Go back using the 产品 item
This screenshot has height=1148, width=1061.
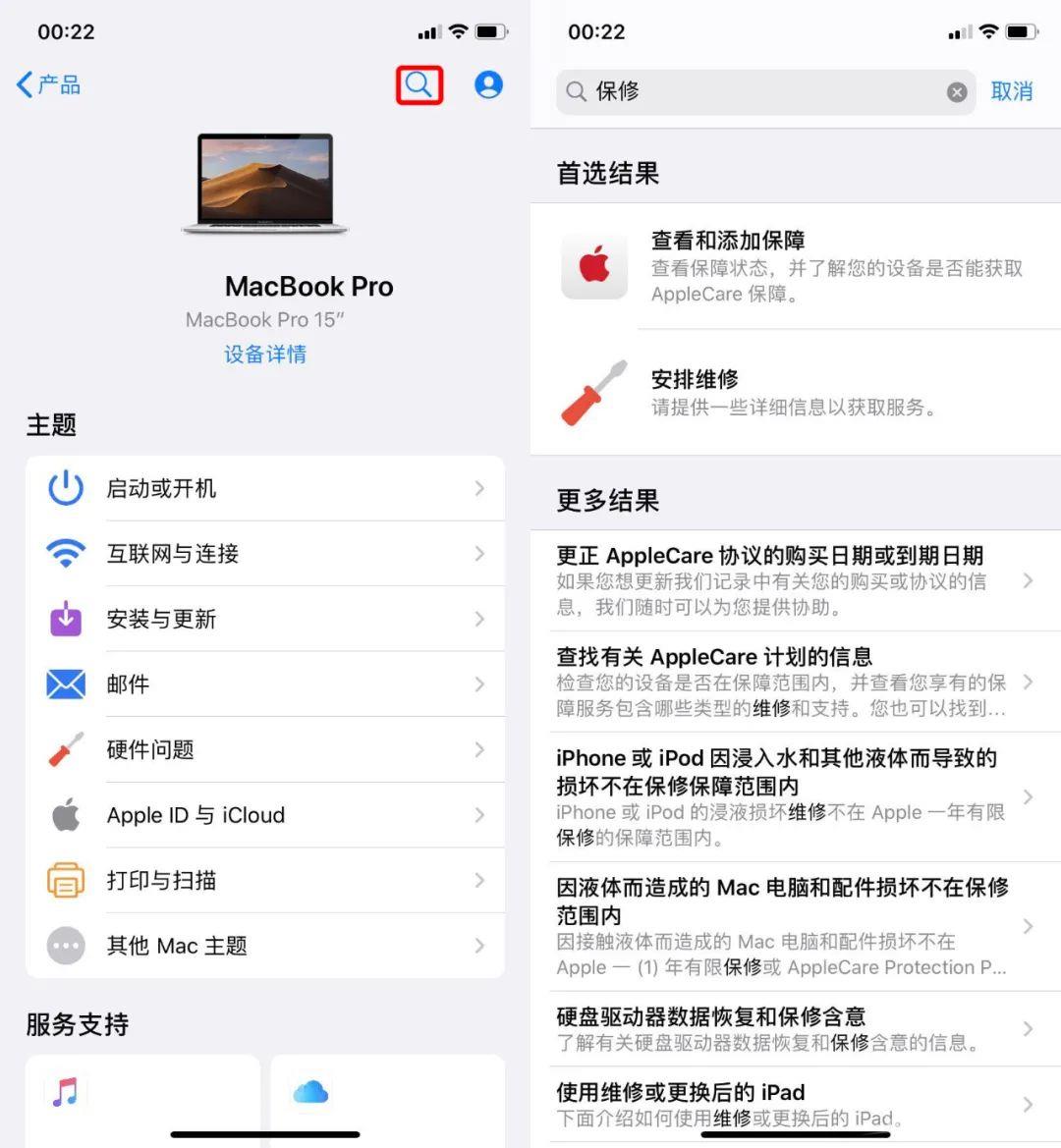[x=47, y=84]
